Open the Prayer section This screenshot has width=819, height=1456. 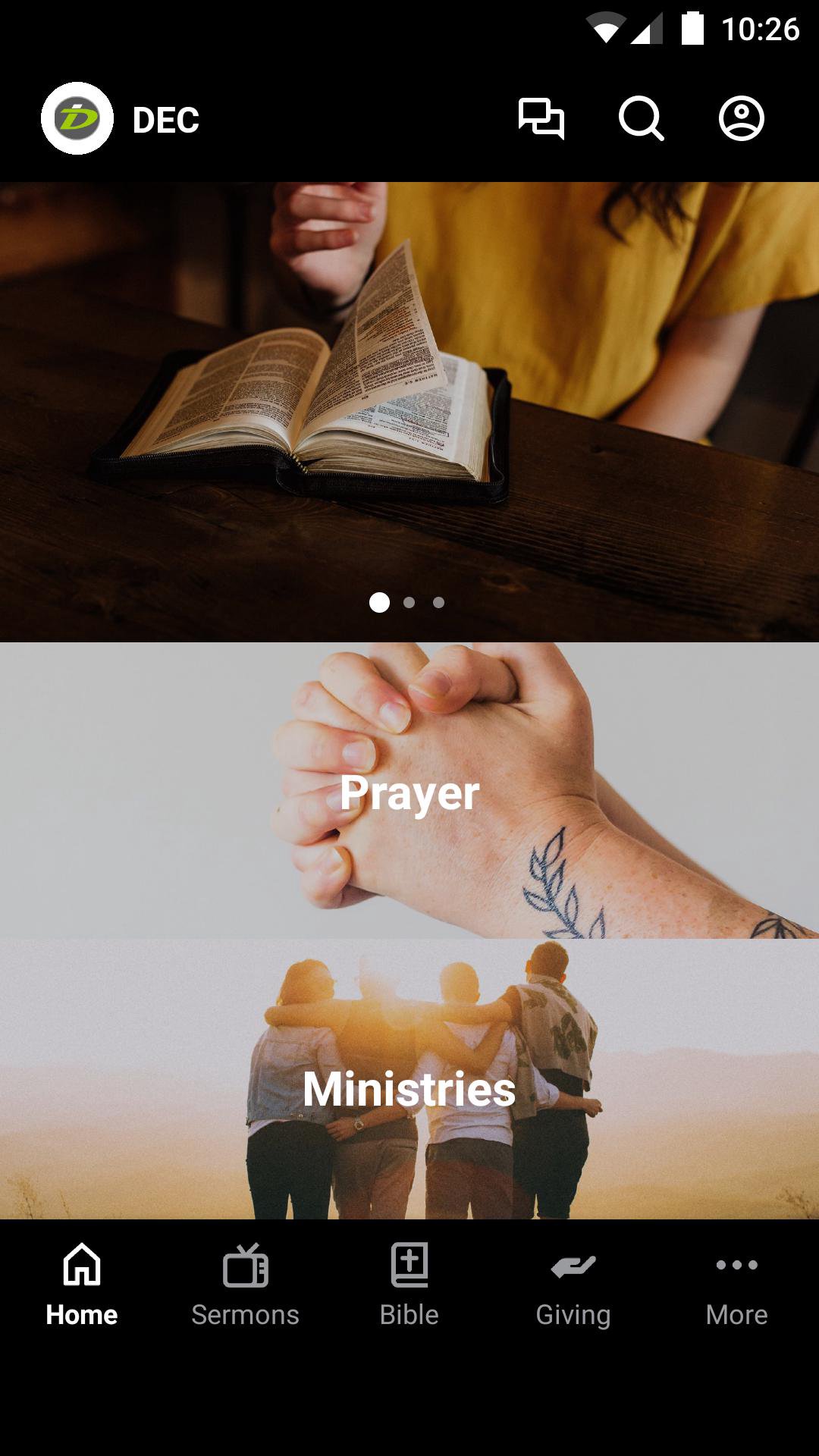point(409,791)
